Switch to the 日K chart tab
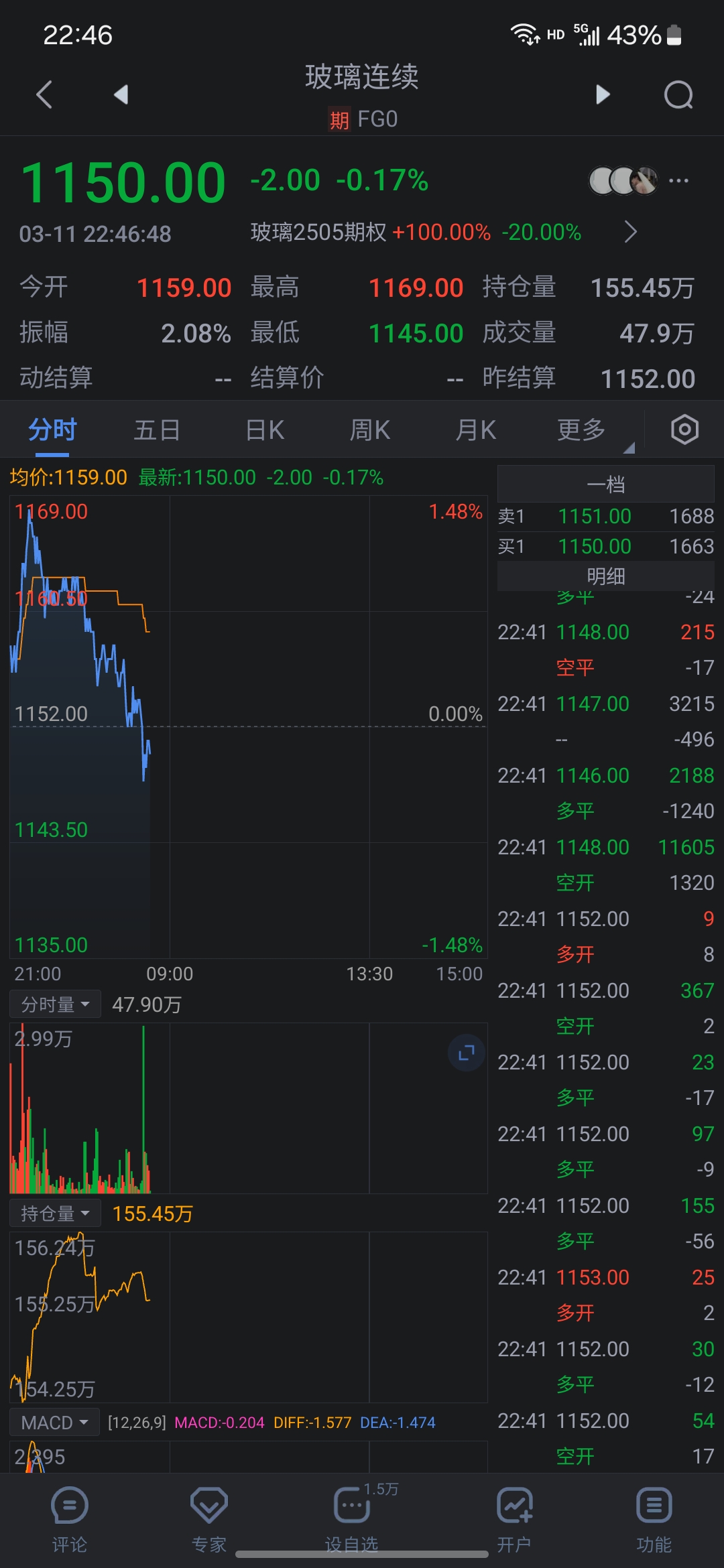This screenshot has height=1568, width=724. pos(265,430)
